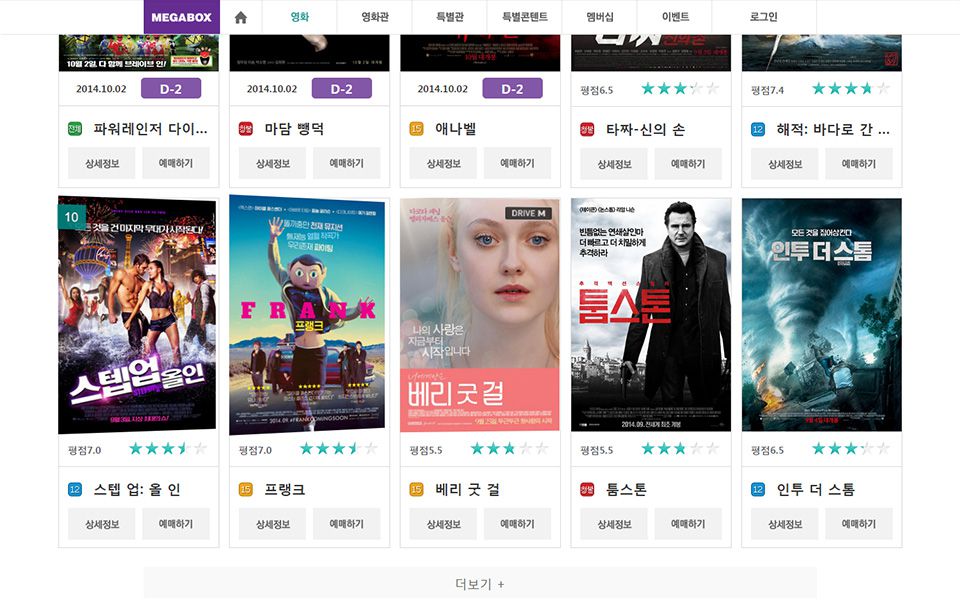
Task: Tap 예매하기 for 인투 더 스톰
Action: click(858, 524)
